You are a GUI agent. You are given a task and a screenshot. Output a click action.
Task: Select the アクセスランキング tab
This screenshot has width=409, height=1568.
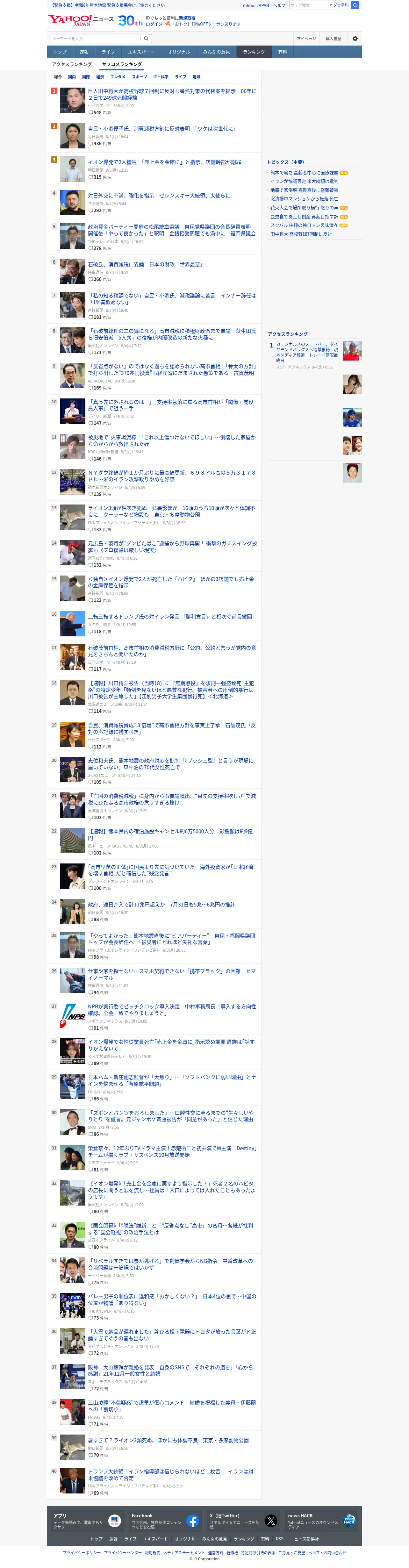click(x=72, y=64)
